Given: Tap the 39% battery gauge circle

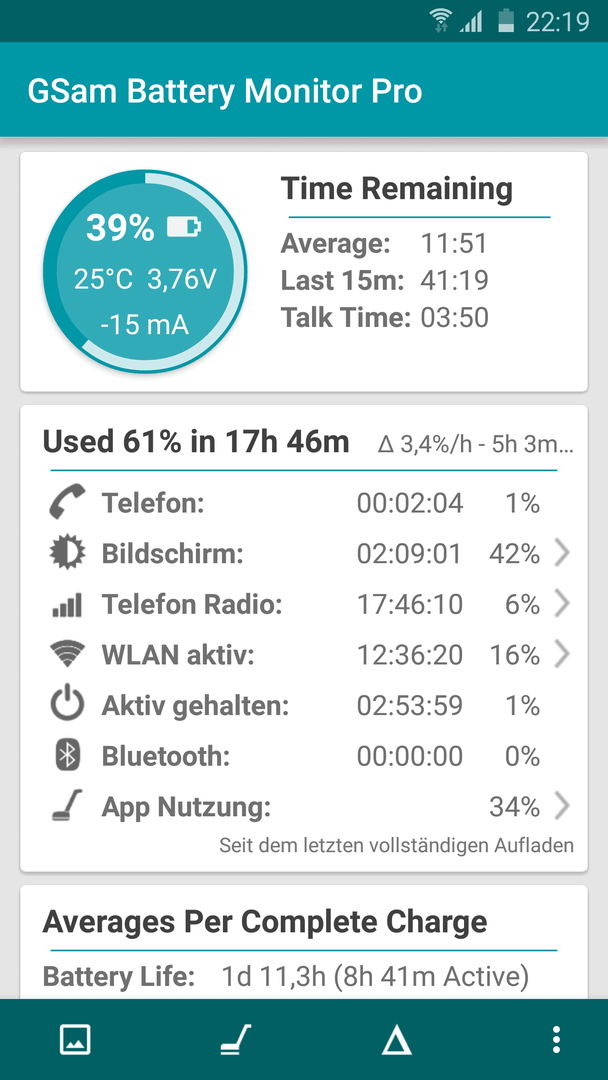Looking at the screenshot, I should (145, 272).
